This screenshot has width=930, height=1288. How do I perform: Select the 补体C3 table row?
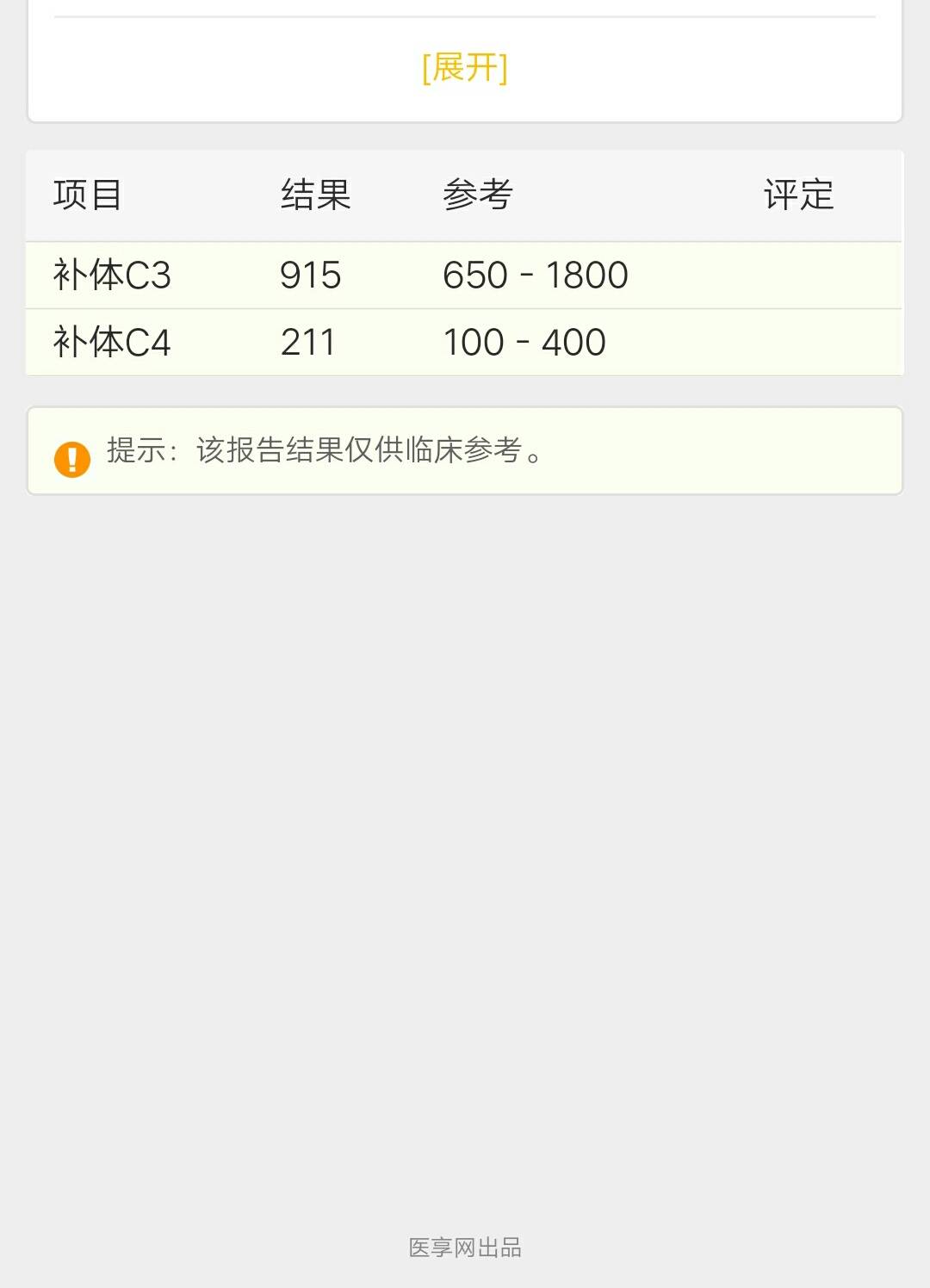(x=465, y=275)
